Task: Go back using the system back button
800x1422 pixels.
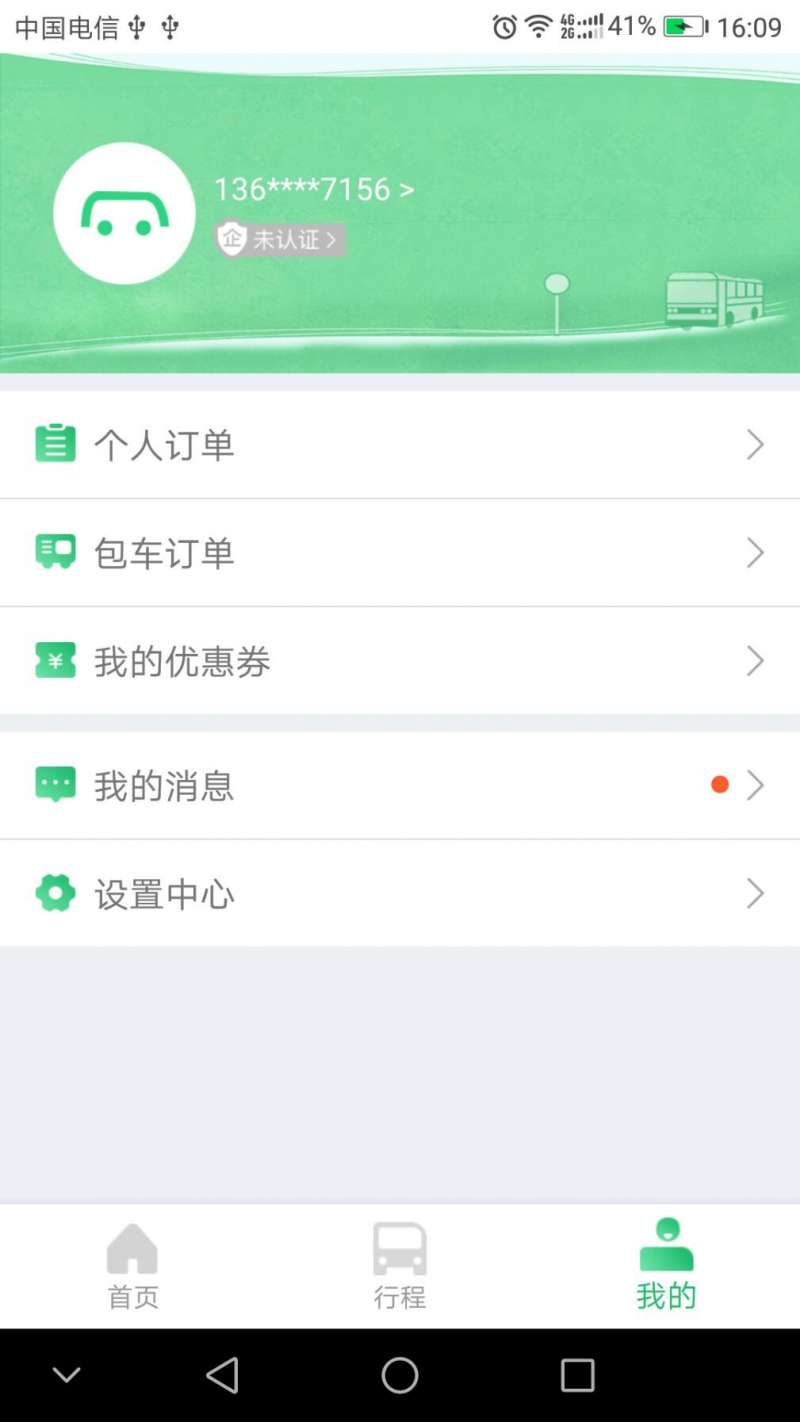Action: (222, 1376)
